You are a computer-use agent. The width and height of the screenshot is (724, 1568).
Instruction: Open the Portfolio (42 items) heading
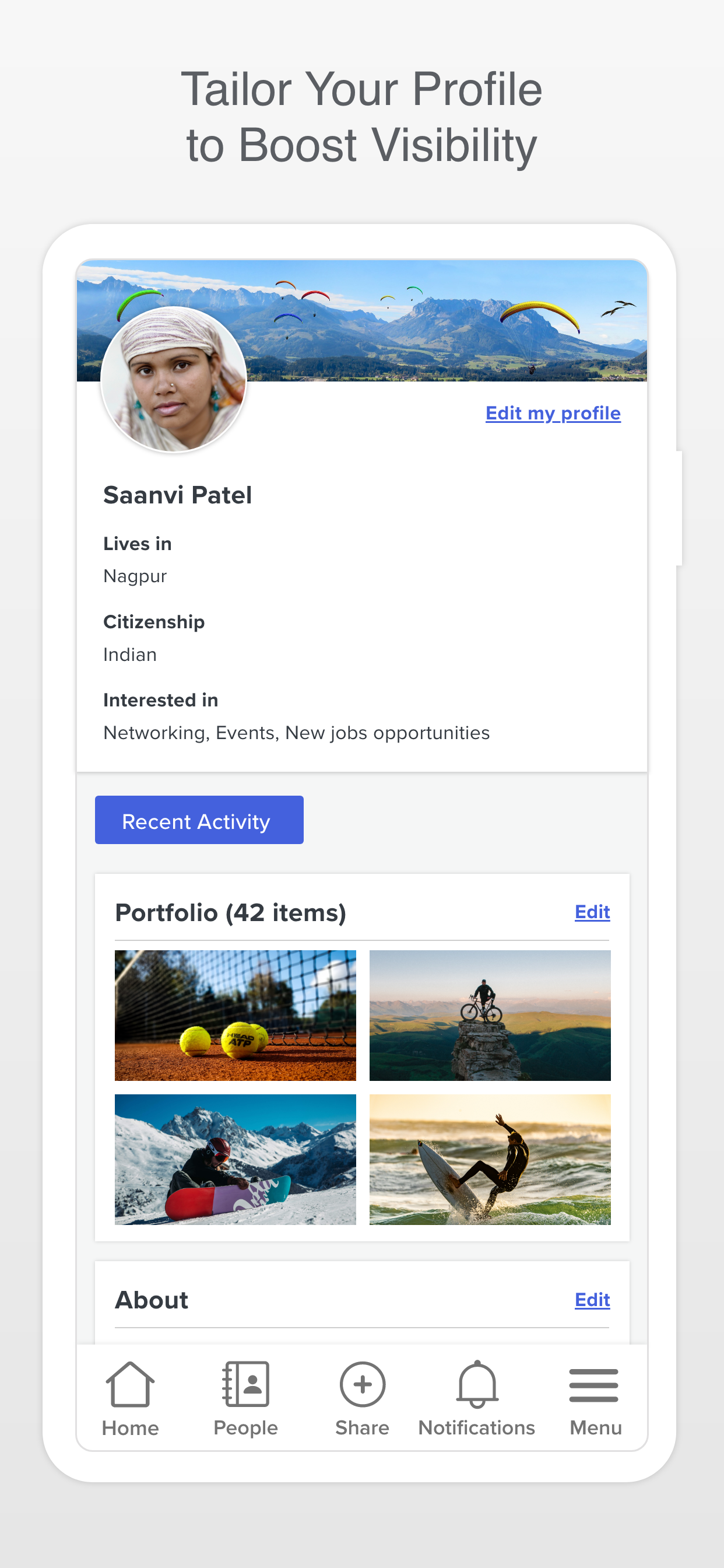point(231,912)
